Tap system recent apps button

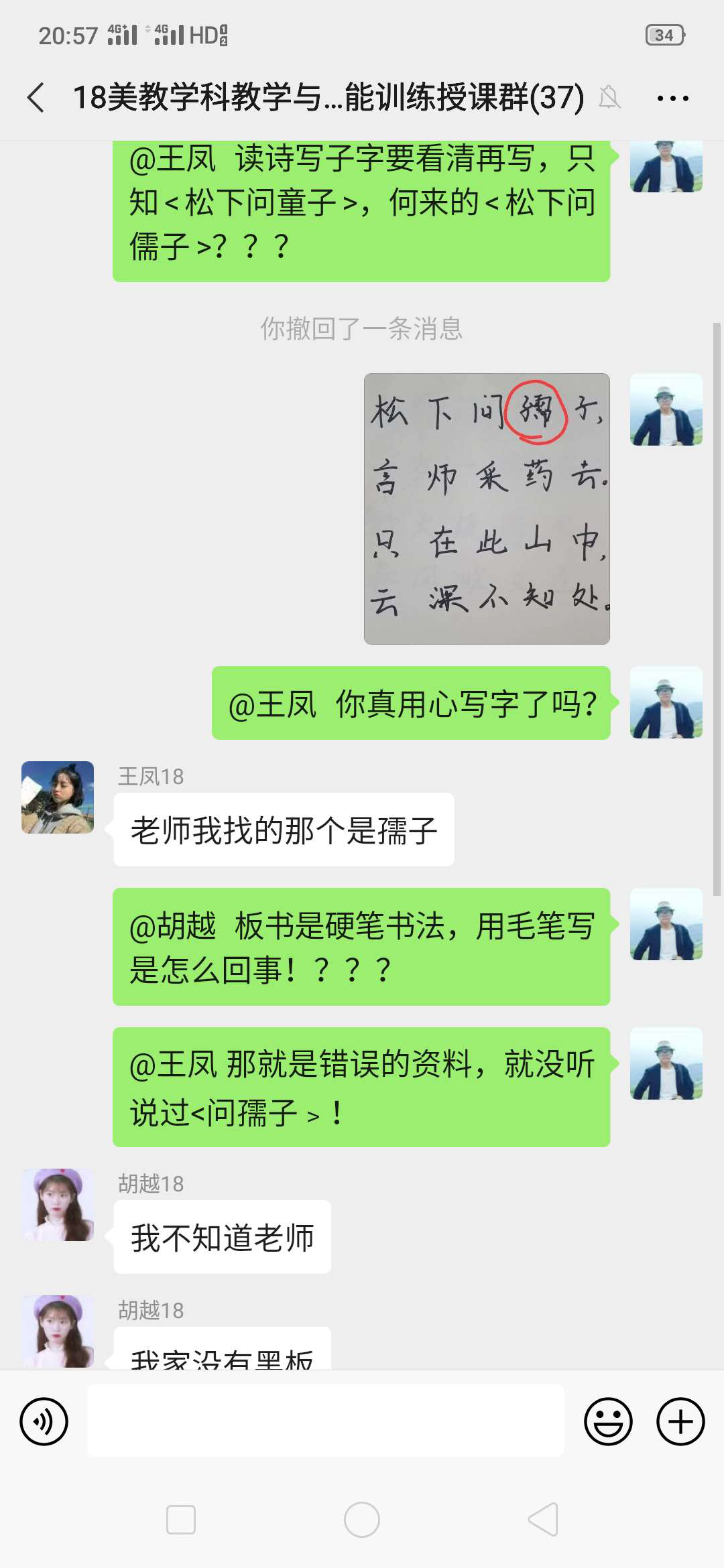point(181,1520)
